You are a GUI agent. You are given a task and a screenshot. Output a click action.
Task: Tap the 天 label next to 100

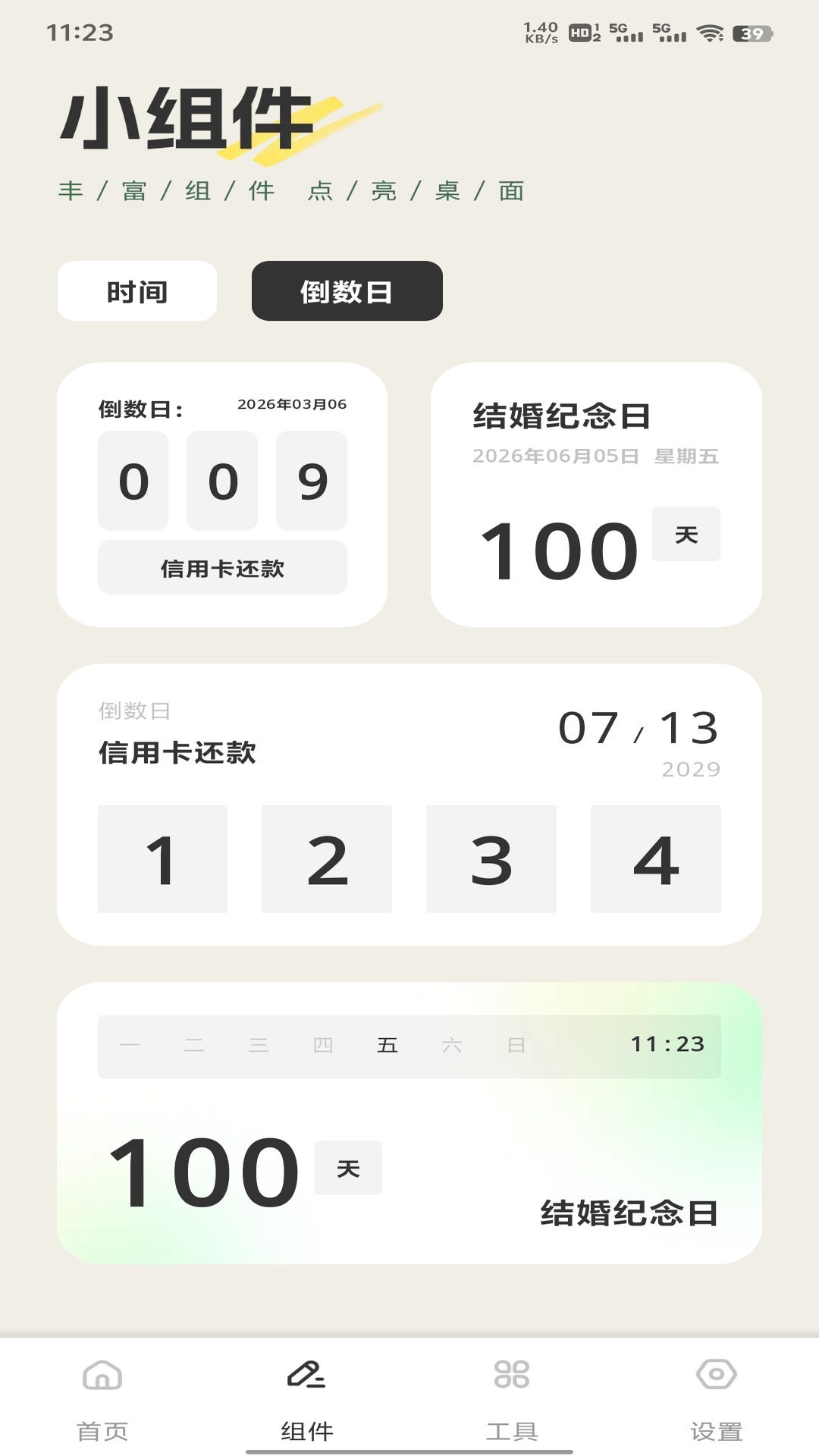686,534
